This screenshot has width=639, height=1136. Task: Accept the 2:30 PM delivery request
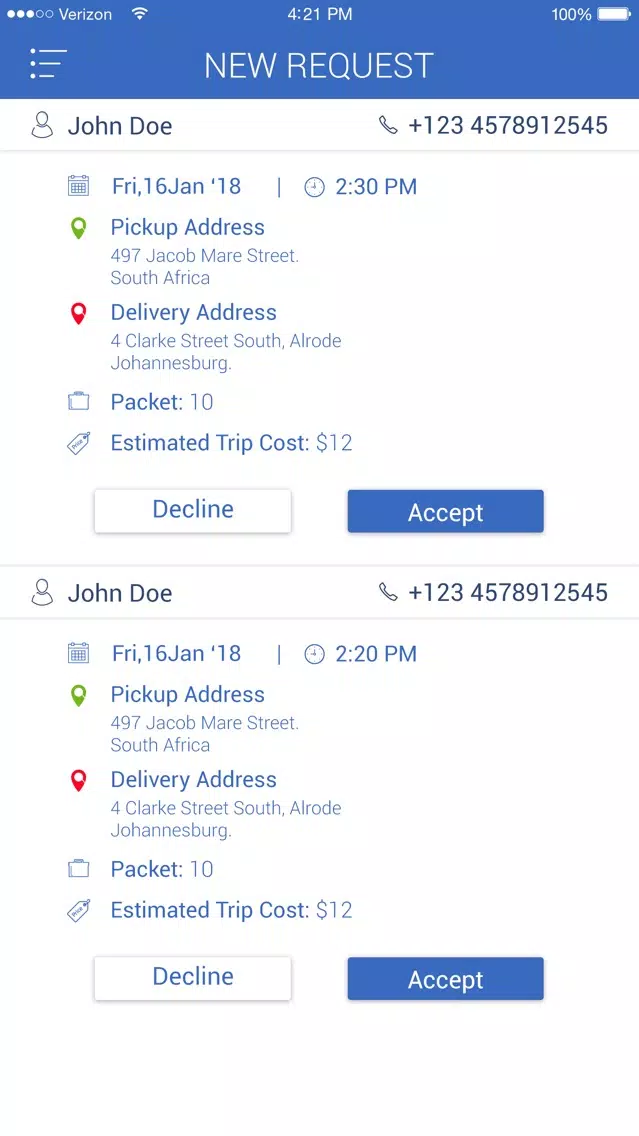pyautogui.click(x=445, y=512)
